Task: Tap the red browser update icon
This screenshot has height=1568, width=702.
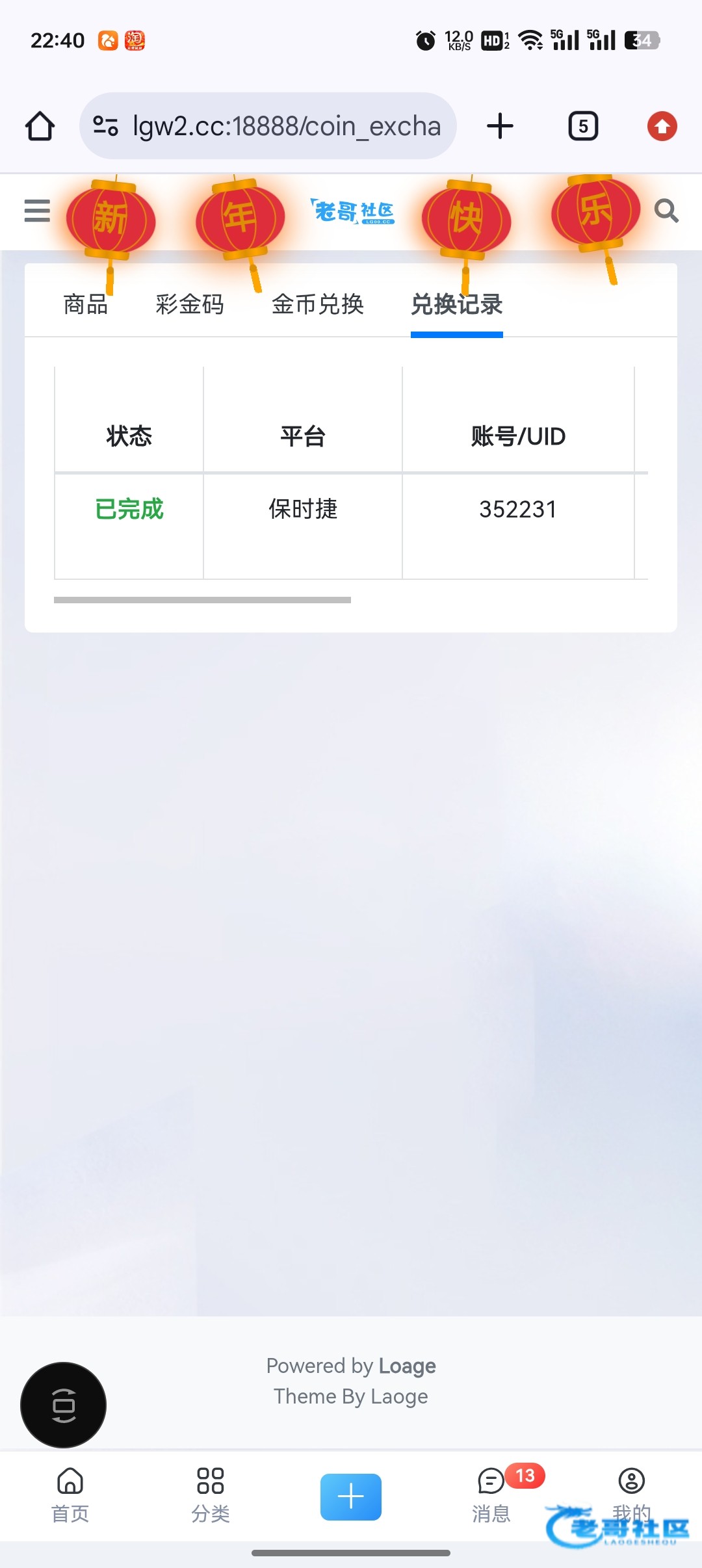Action: click(662, 126)
